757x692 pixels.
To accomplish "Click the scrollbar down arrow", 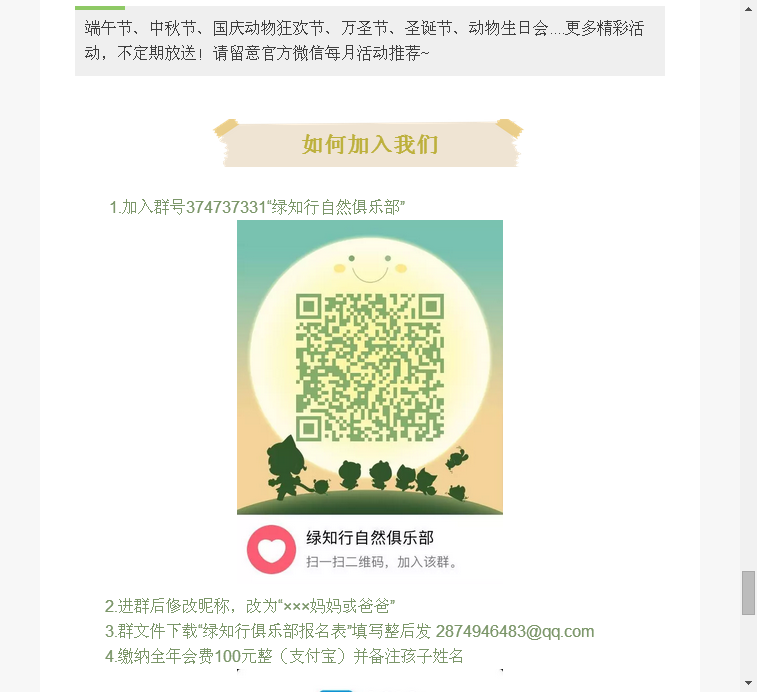I will click(x=748, y=683).
